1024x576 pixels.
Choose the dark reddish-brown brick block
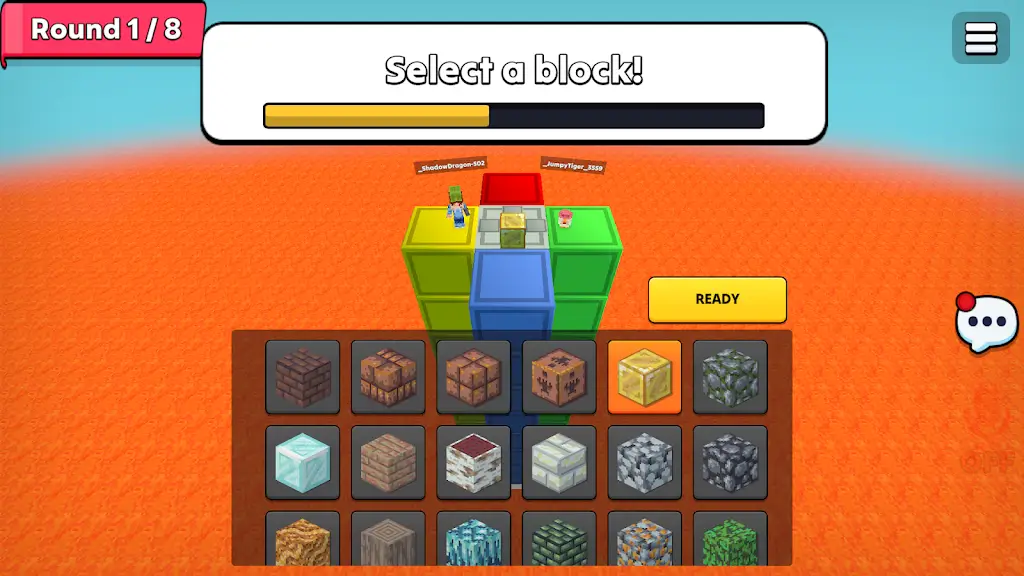[x=303, y=377]
